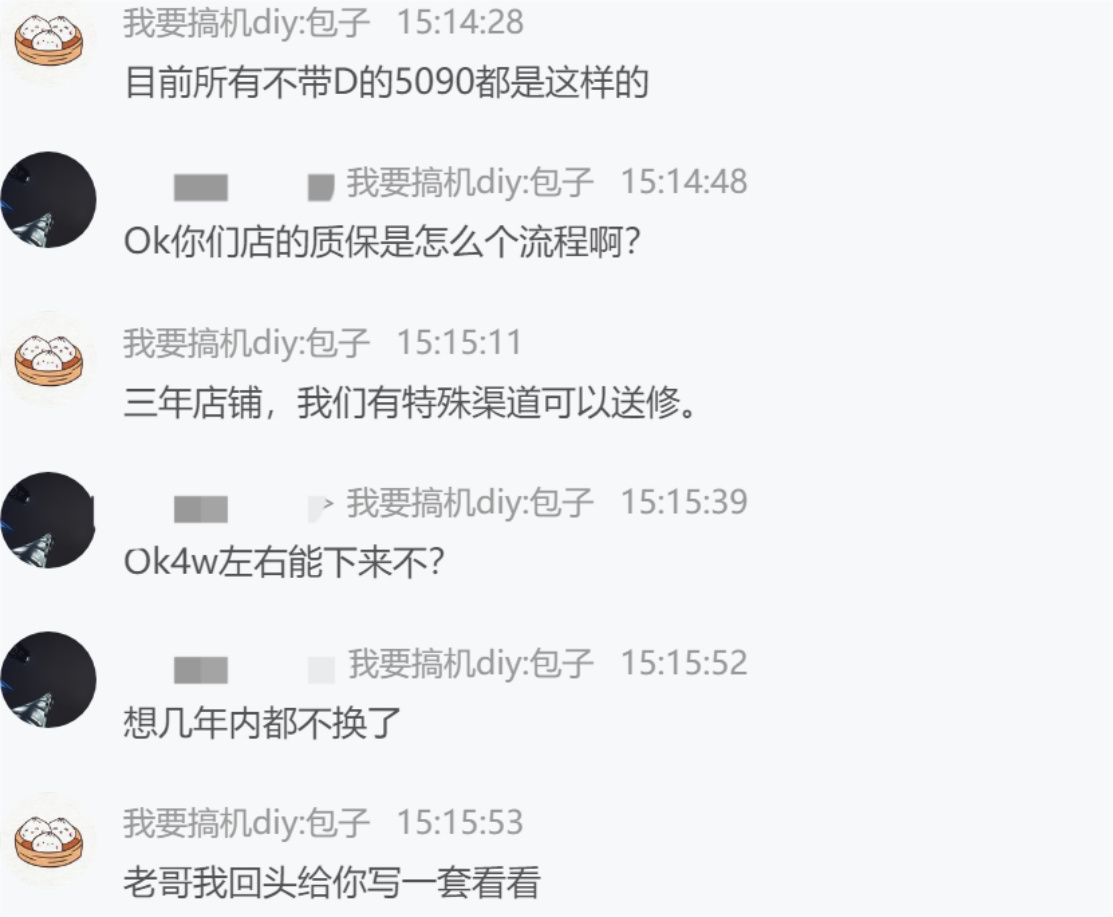Open the bun avatar beside the 15:14:28 message

(48, 40)
